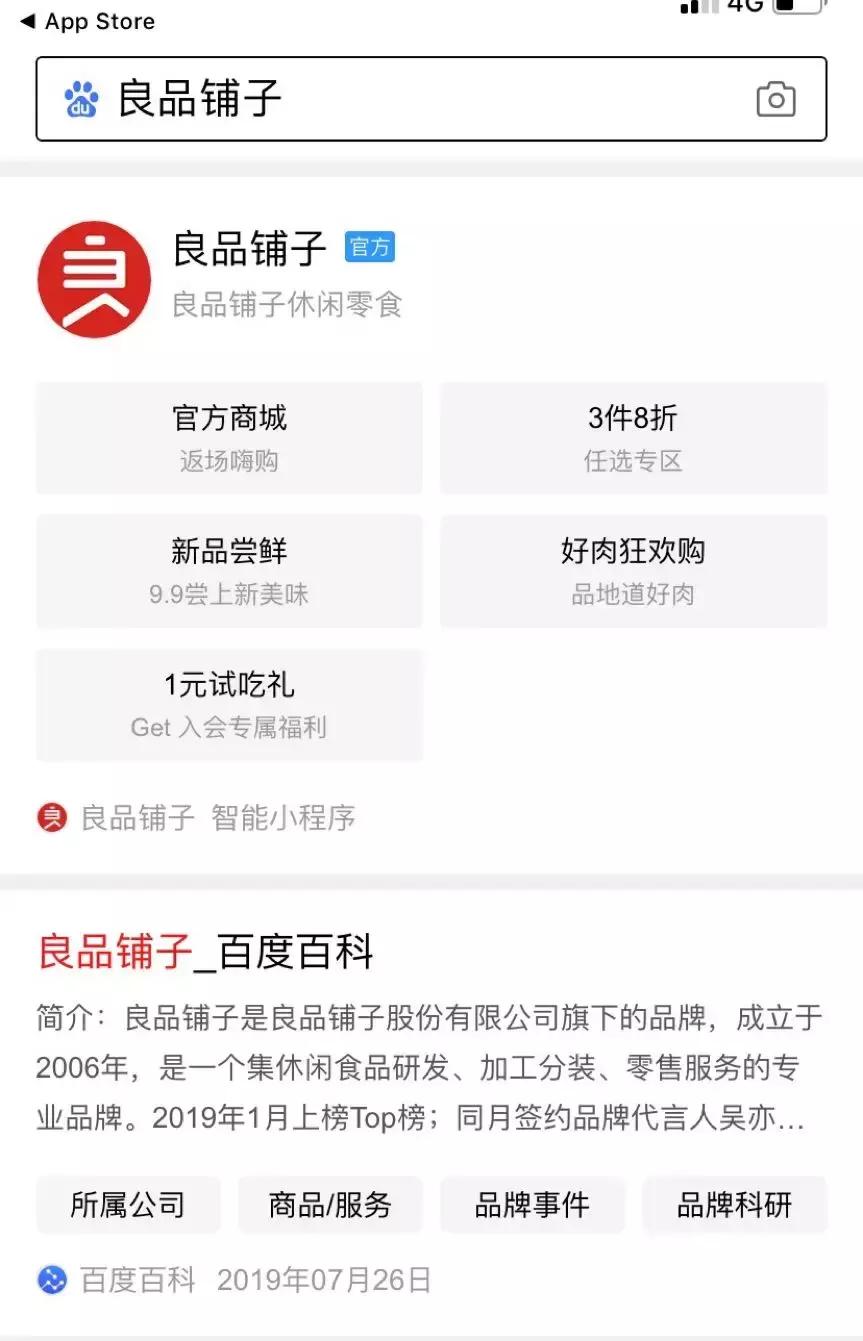This screenshot has height=1341, width=863.
Task: Tap the 良品铺子 smart mini-program icon
Action: click(50, 818)
